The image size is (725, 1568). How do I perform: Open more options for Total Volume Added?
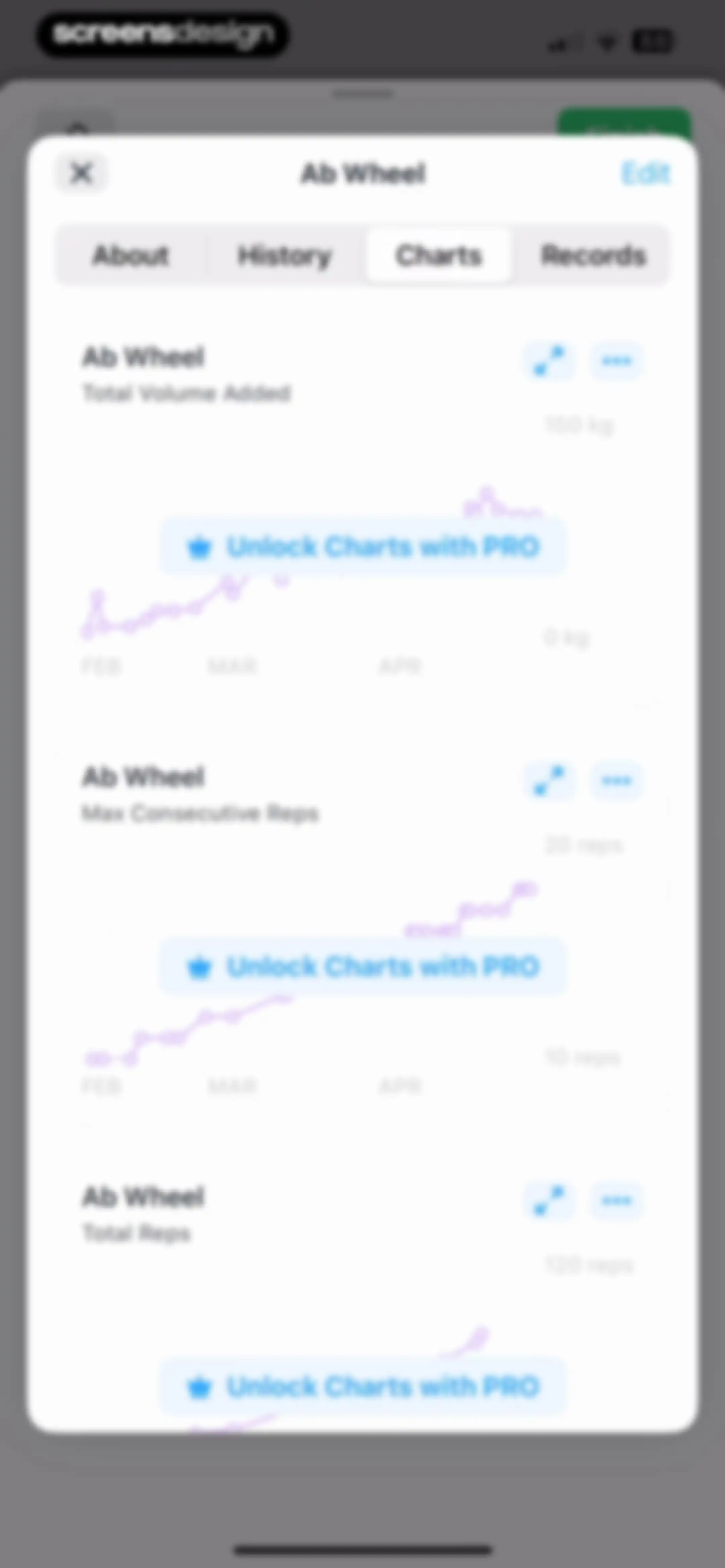point(616,361)
